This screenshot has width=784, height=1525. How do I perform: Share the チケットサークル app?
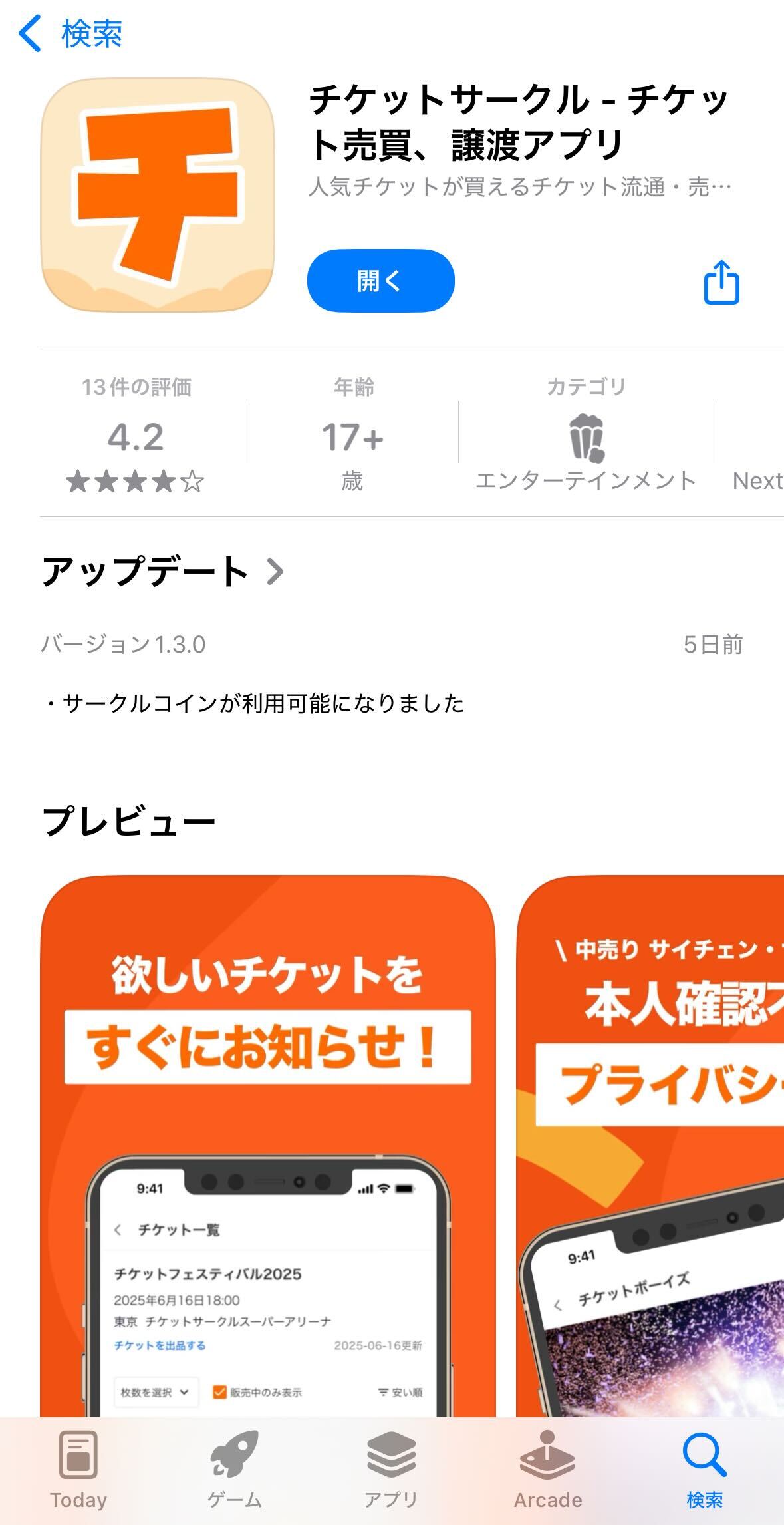pos(721,283)
